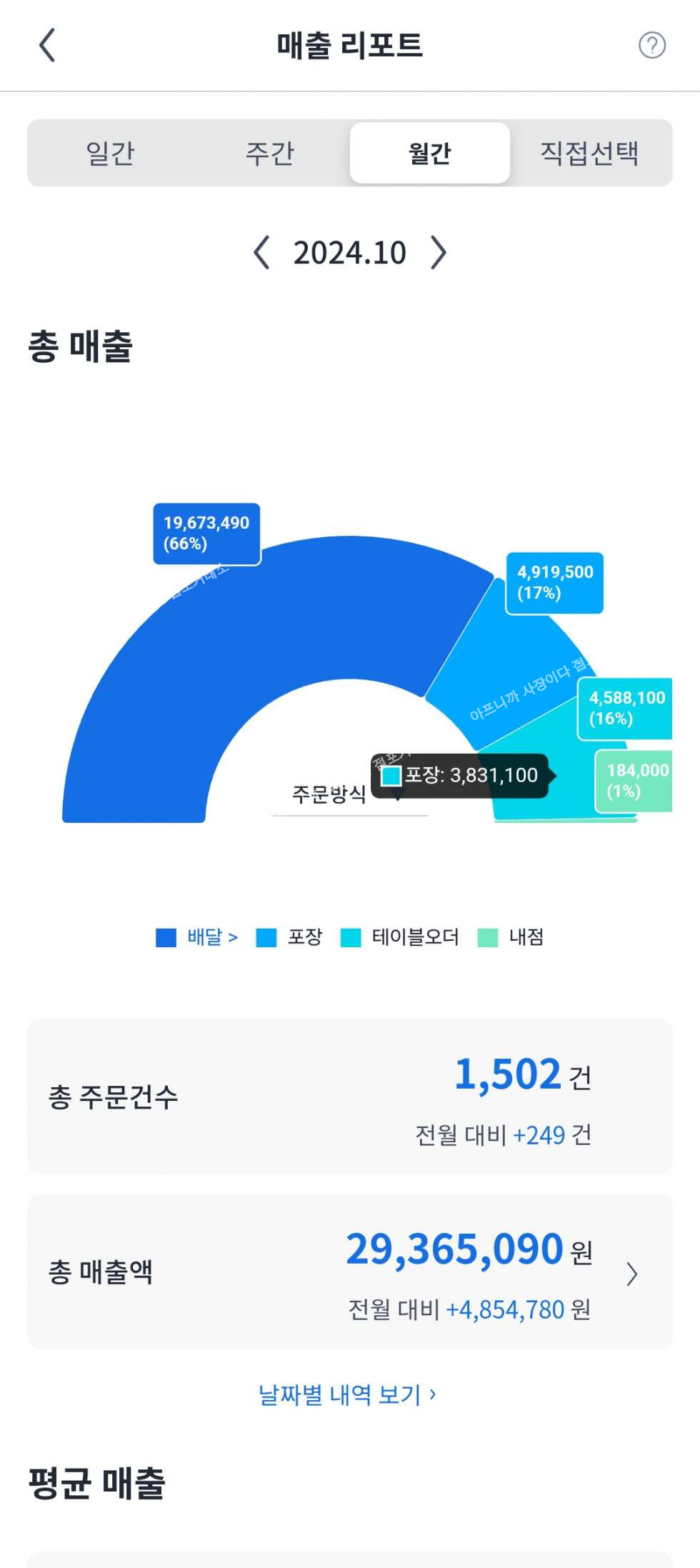The image size is (700, 1568).
Task: Toggle the 테이블오더 legend item
Action: pyautogui.click(x=400, y=937)
